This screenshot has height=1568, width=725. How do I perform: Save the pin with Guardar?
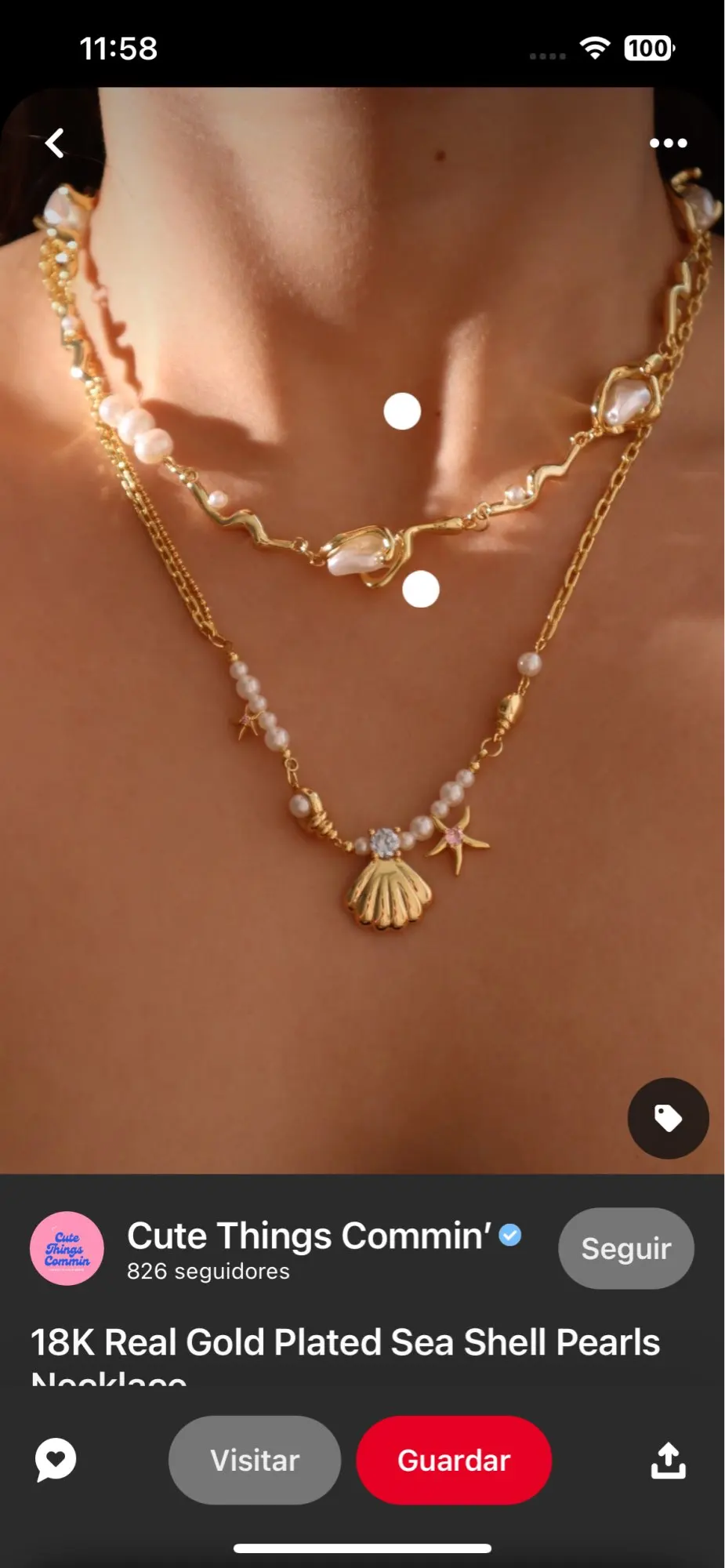[x=454, y=1460]
